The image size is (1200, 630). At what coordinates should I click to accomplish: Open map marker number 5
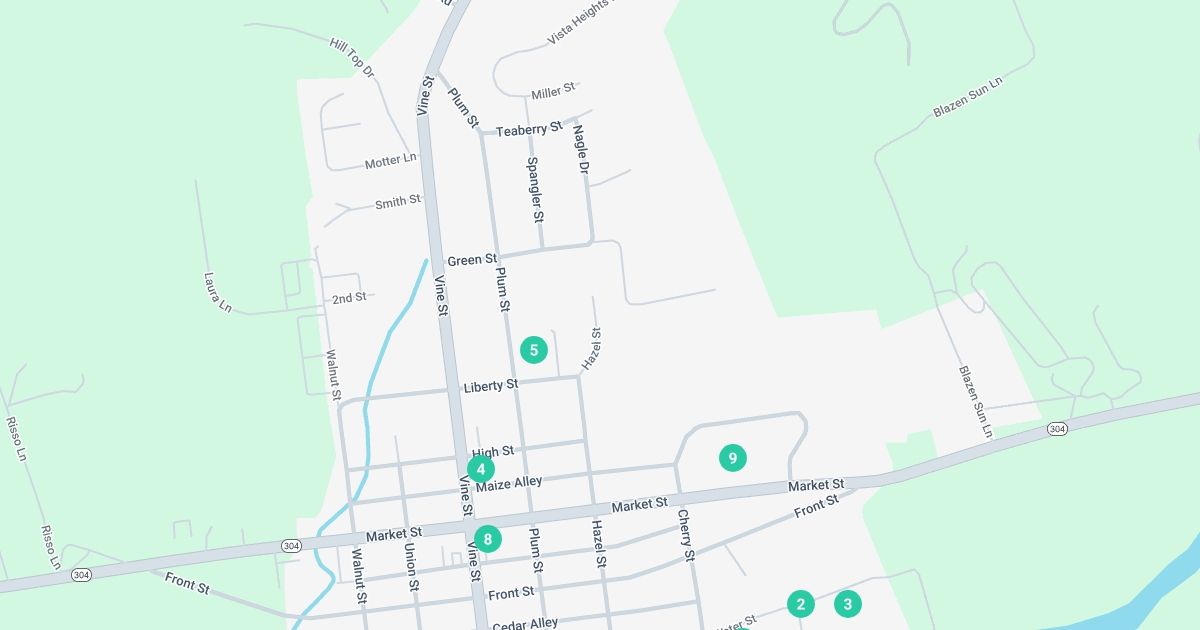534,350
